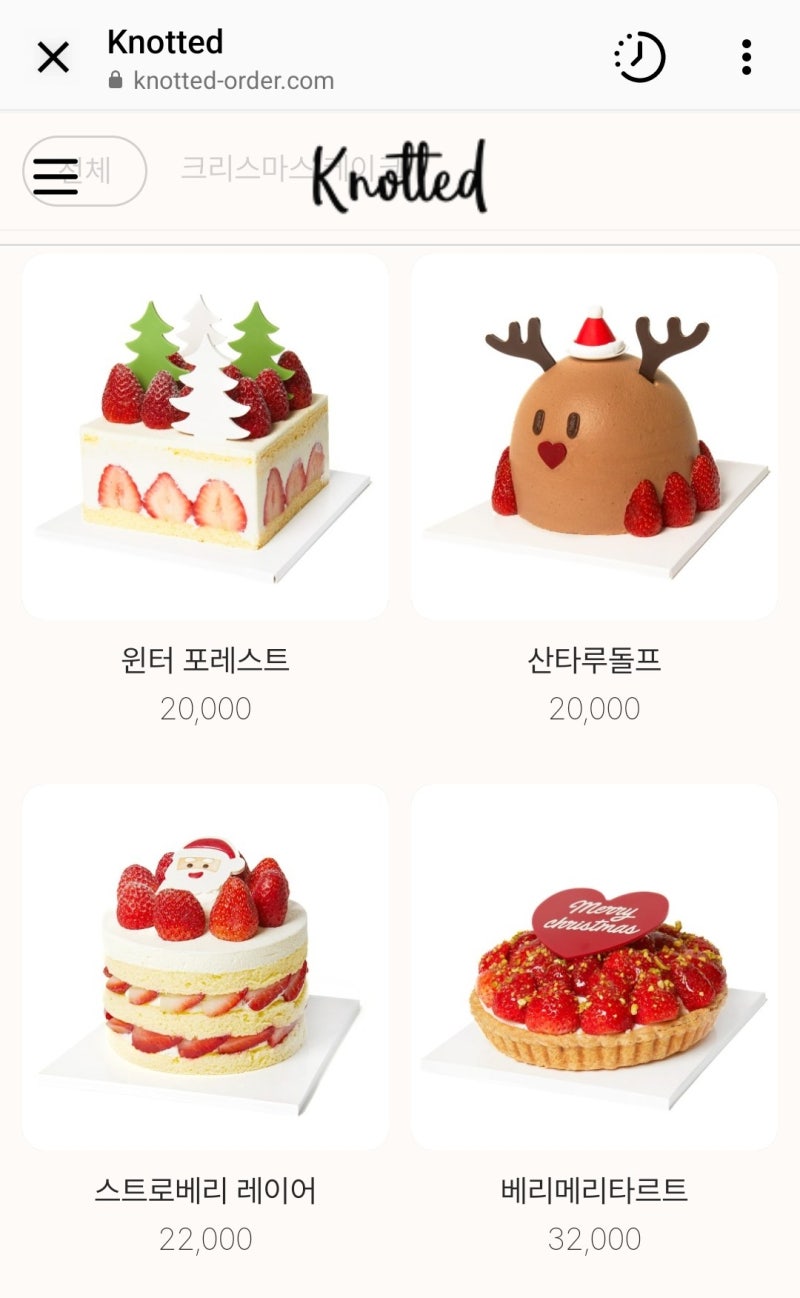The height and width of the screenshot is (1298, 800).
Task: Tap the knotted-order.com address text
Action: pyautogui.click(x=233, y=82)
